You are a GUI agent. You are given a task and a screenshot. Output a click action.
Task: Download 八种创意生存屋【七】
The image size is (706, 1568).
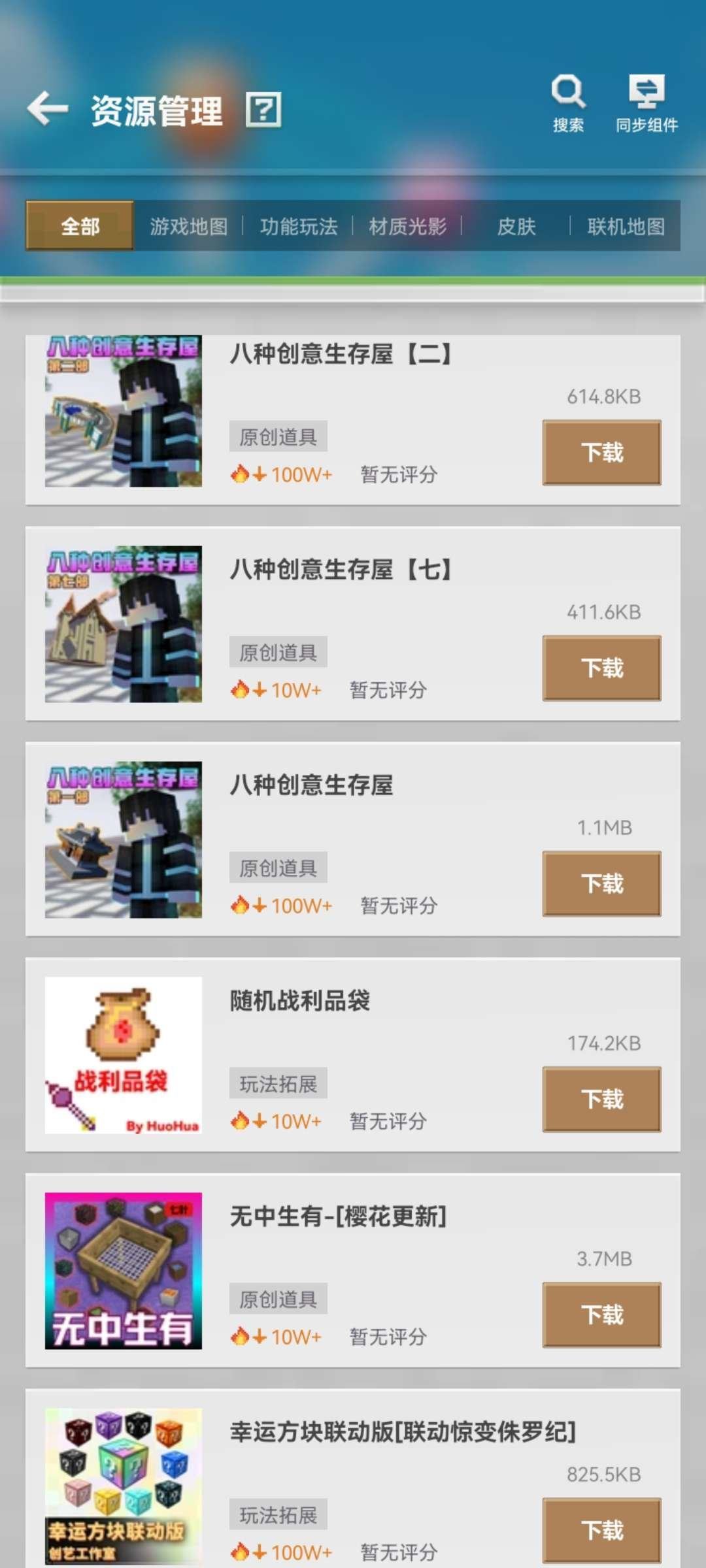pyautogui.click(x=601, y=667)
